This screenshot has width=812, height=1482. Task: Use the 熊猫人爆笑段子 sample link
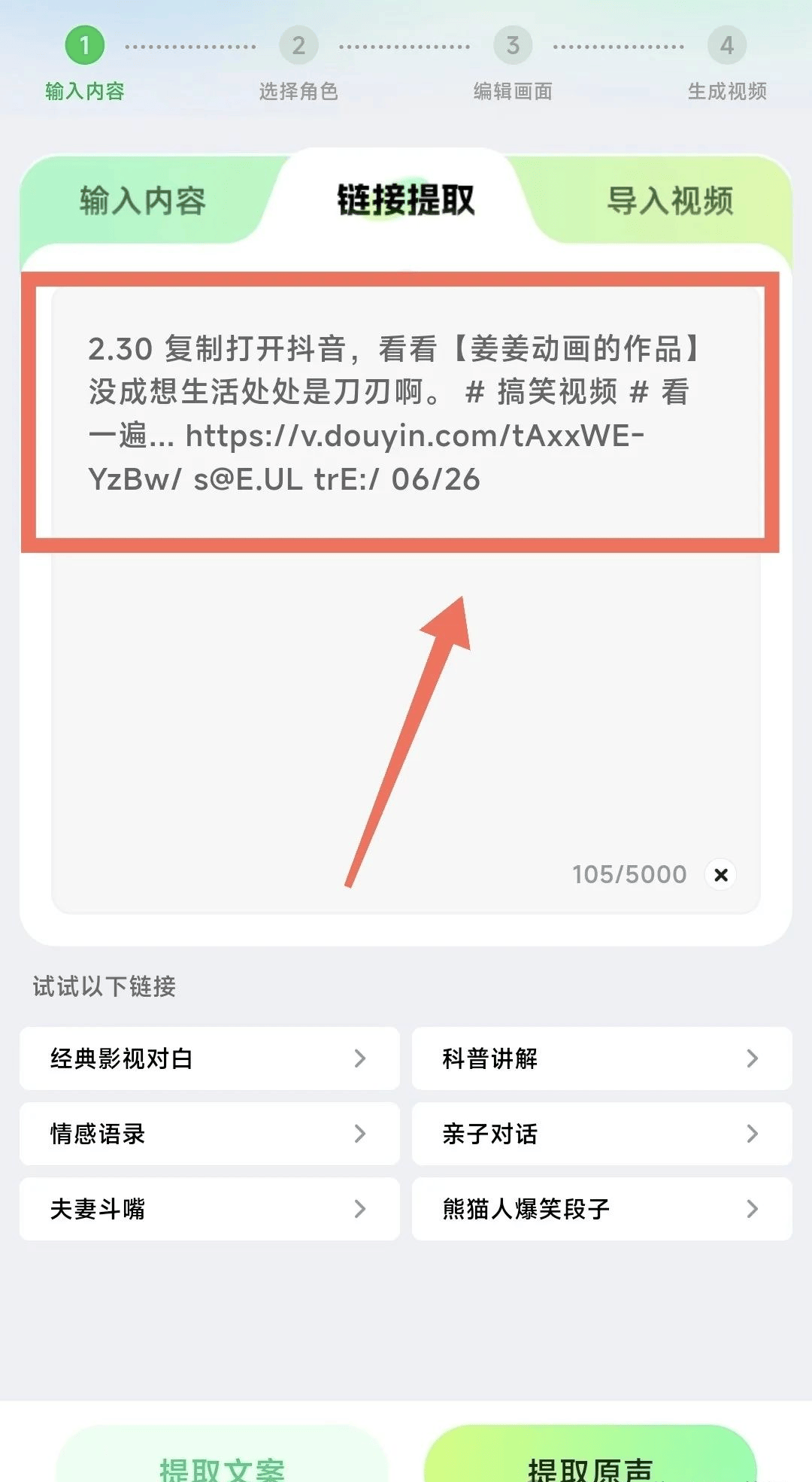[x=601, y=1209]
